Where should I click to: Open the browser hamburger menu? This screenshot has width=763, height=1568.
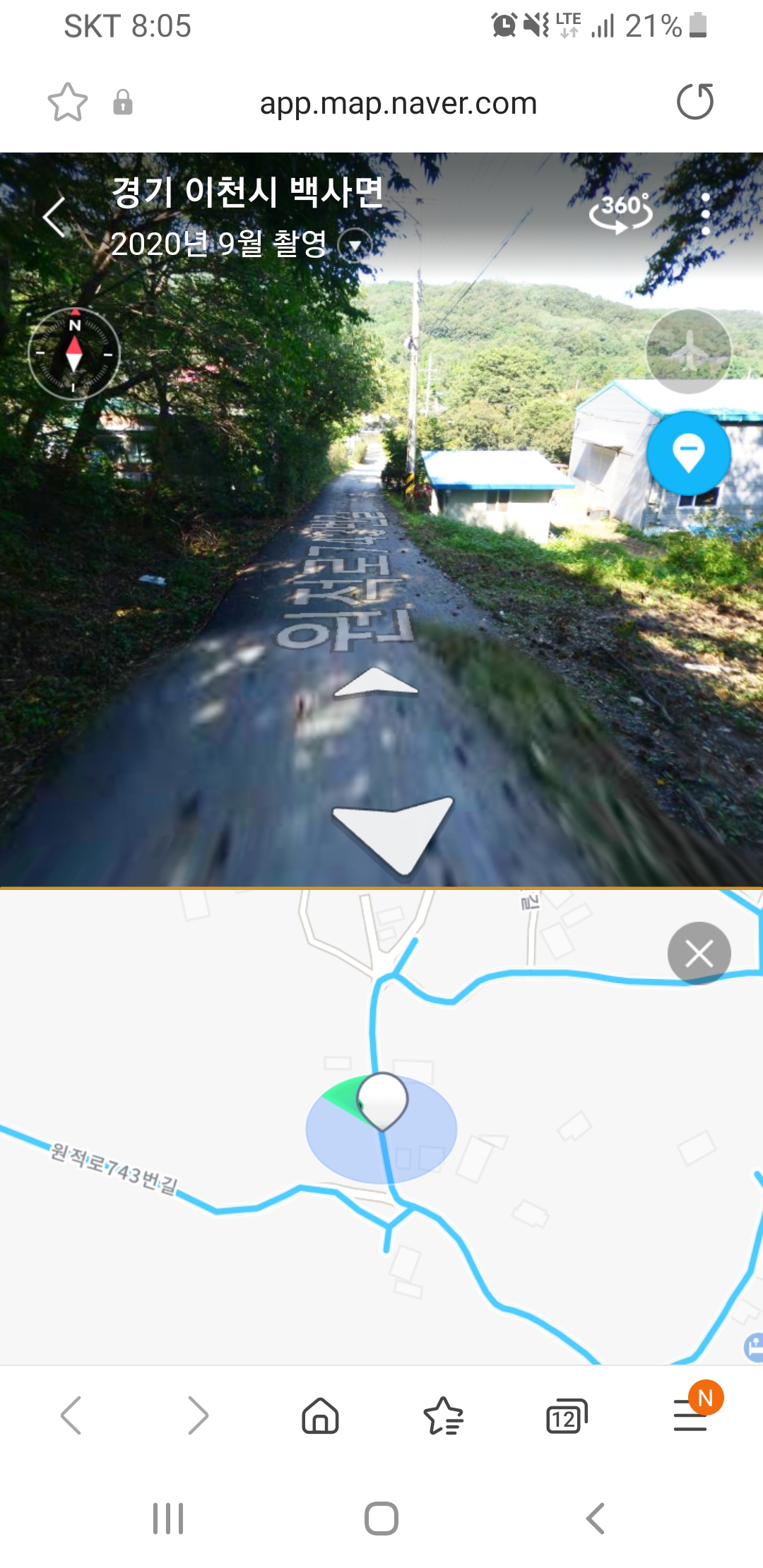click(x=691, y=1415)
